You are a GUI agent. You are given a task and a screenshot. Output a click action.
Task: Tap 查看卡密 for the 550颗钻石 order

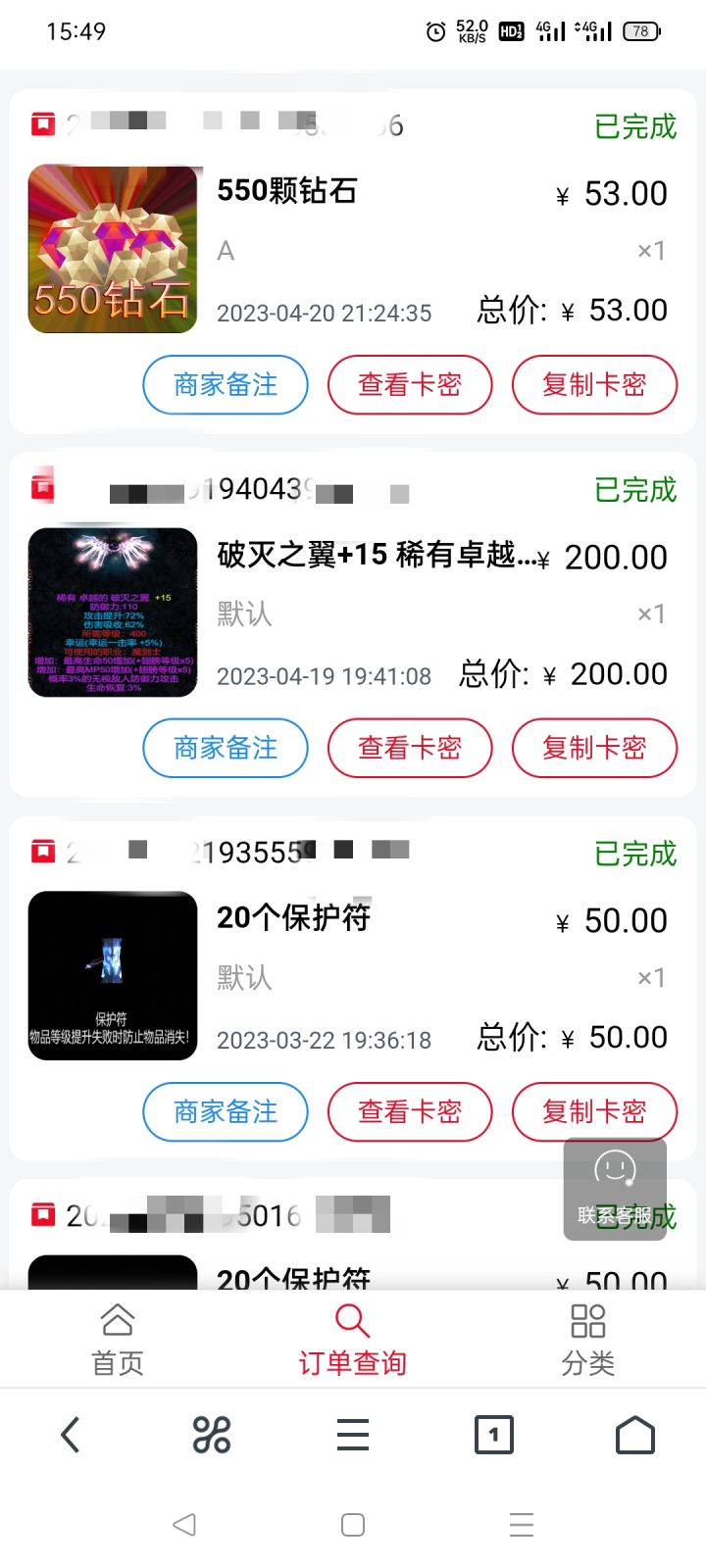click(409, 385)
